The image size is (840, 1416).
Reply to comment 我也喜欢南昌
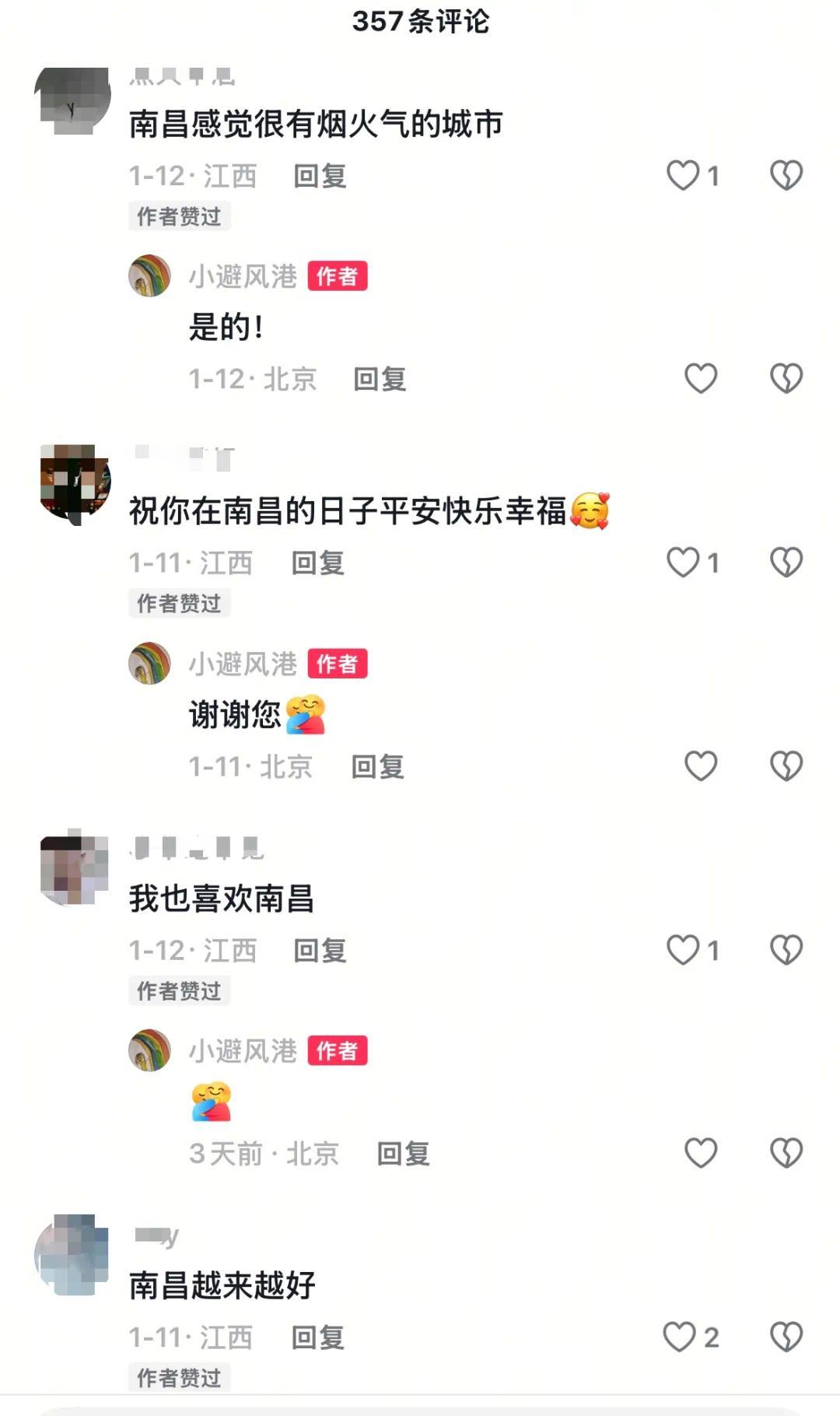pos(320,950)
